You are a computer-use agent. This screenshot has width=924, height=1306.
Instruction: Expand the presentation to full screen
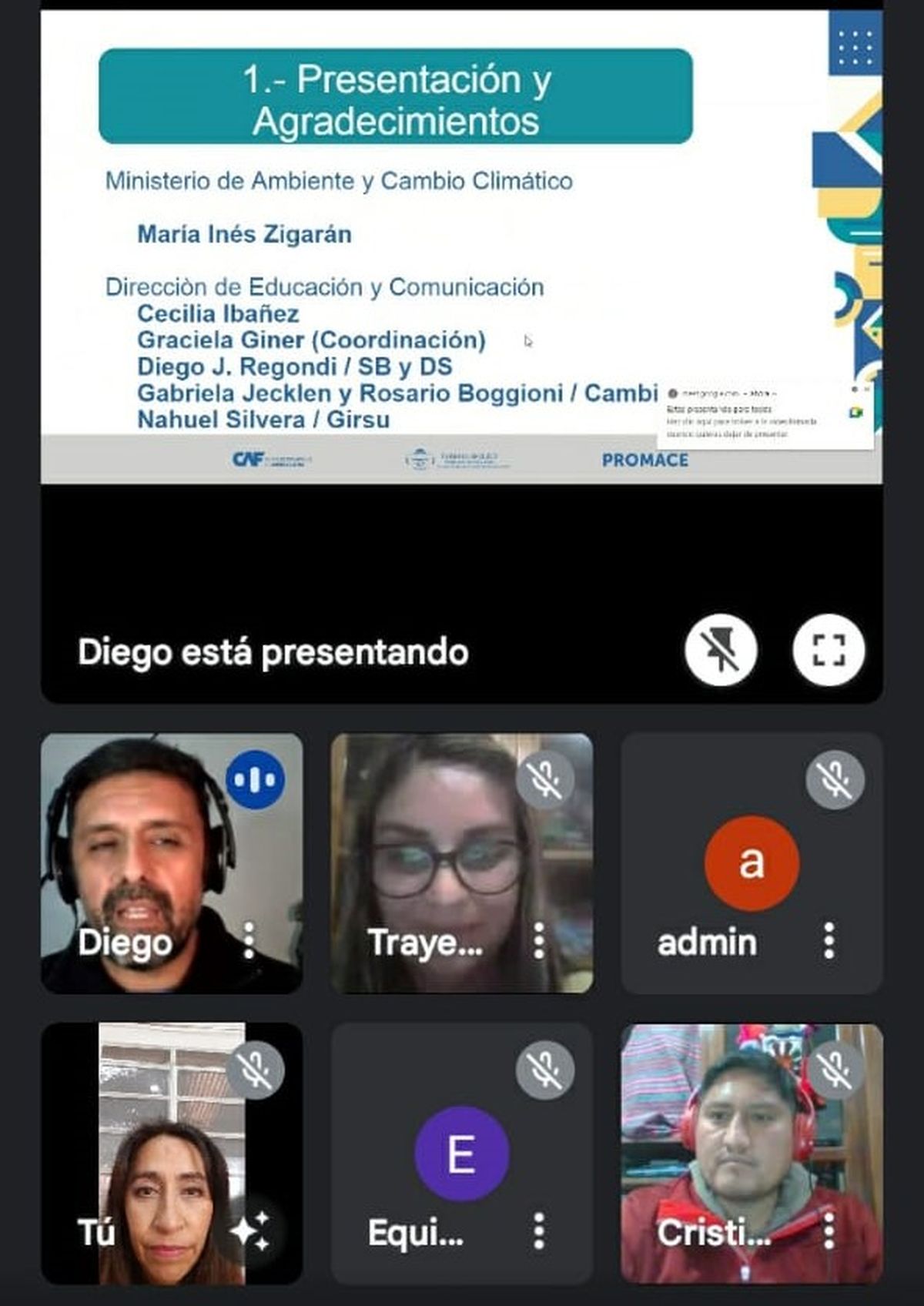(829, 651)
